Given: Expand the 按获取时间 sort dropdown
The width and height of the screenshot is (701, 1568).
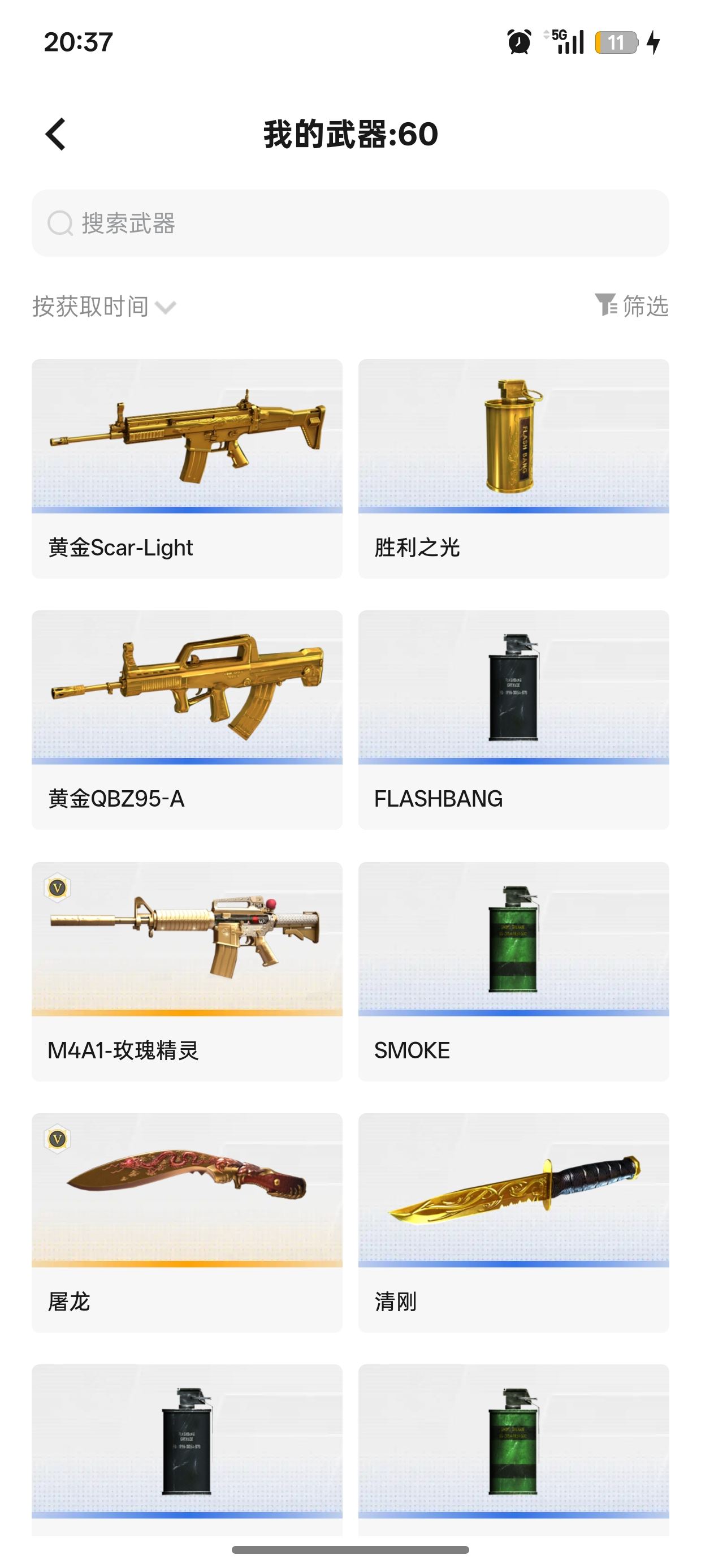Looking at the screenshot, I should click(x=103, y=306).
